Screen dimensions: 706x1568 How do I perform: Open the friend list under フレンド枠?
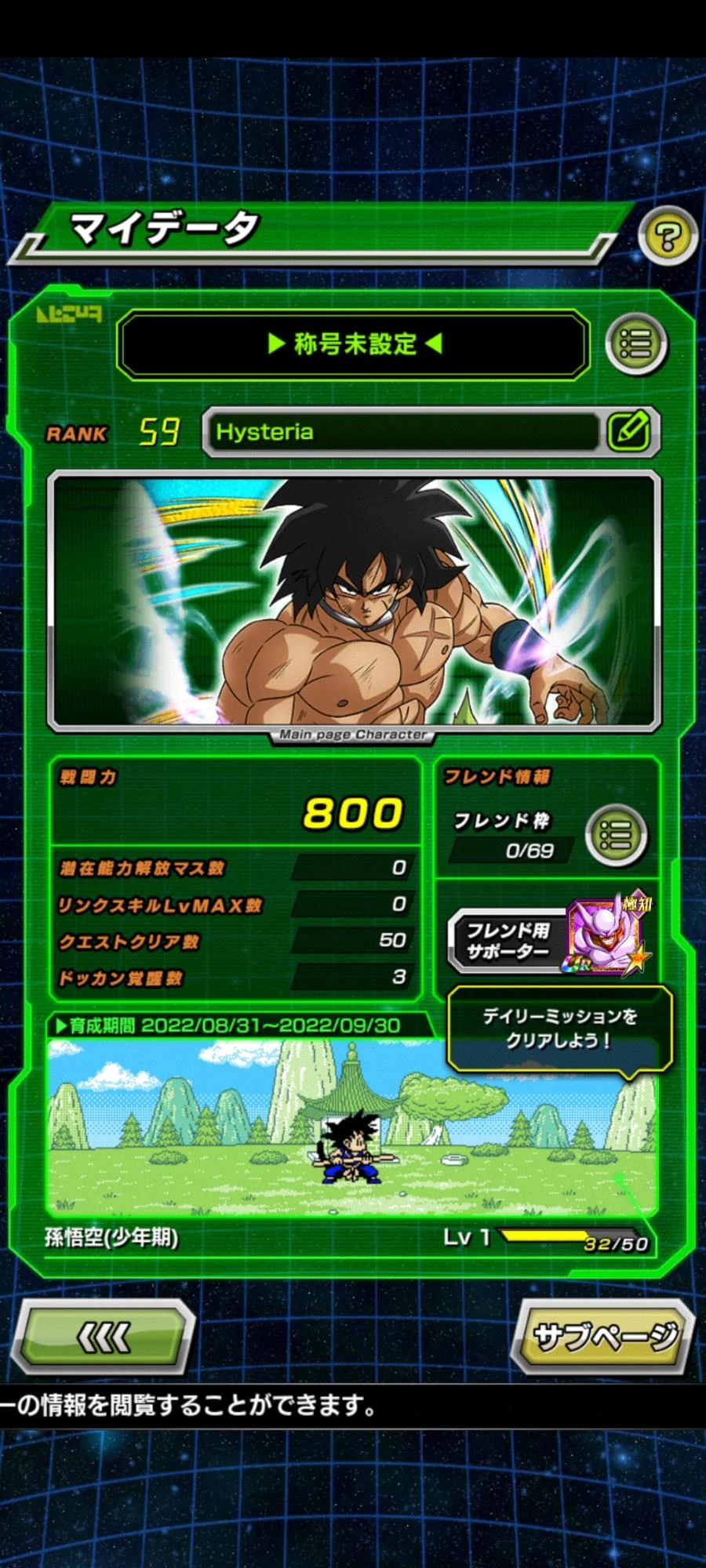tap(617, 836)
